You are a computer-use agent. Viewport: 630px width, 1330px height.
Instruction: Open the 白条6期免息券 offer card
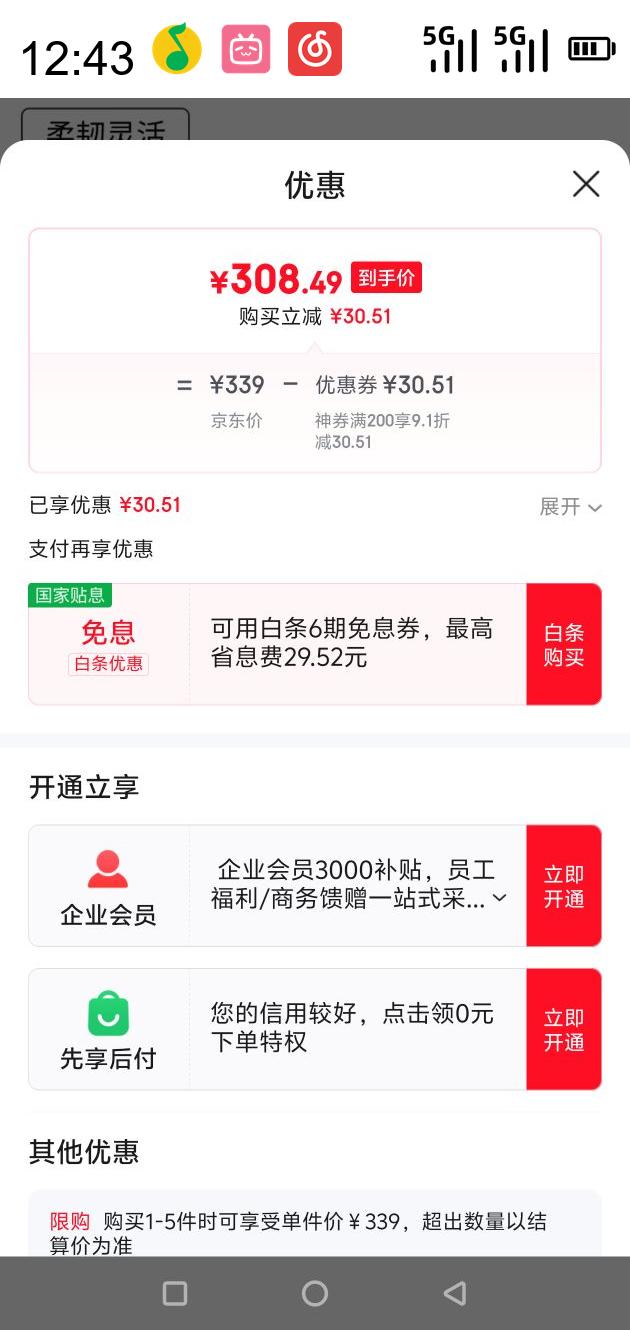(278, 645)
